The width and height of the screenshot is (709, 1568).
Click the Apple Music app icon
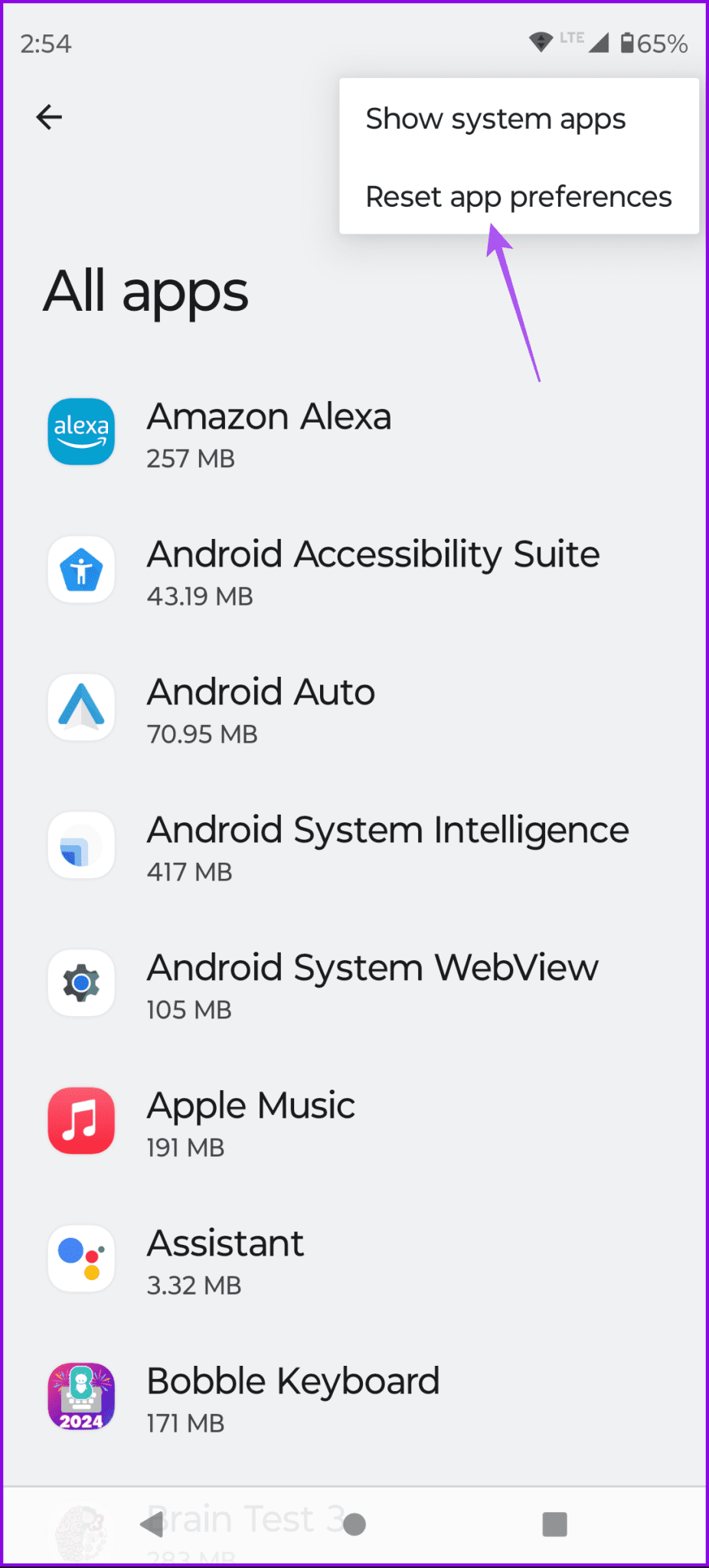(81, 1121)
